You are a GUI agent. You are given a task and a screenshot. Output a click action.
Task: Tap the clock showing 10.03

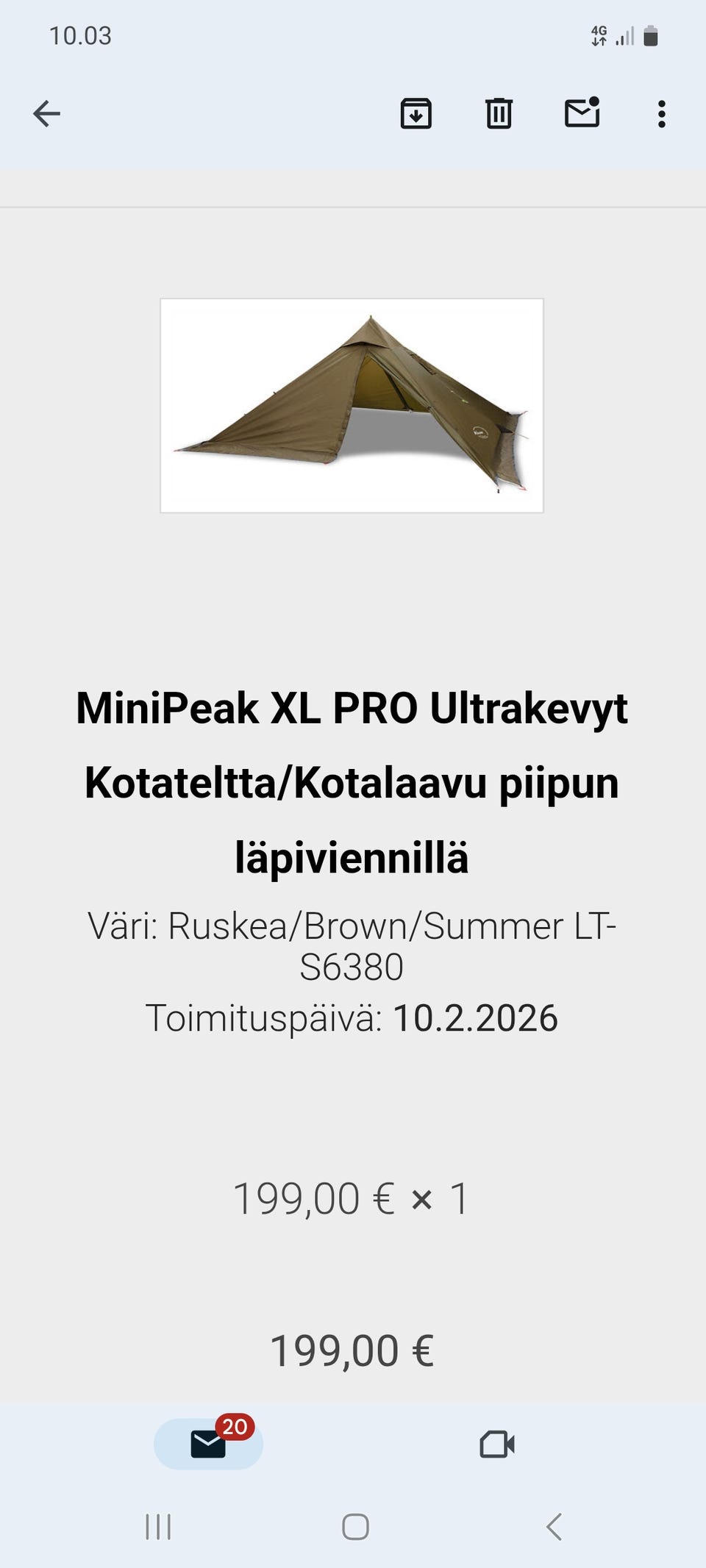click(x=79, y=35)
